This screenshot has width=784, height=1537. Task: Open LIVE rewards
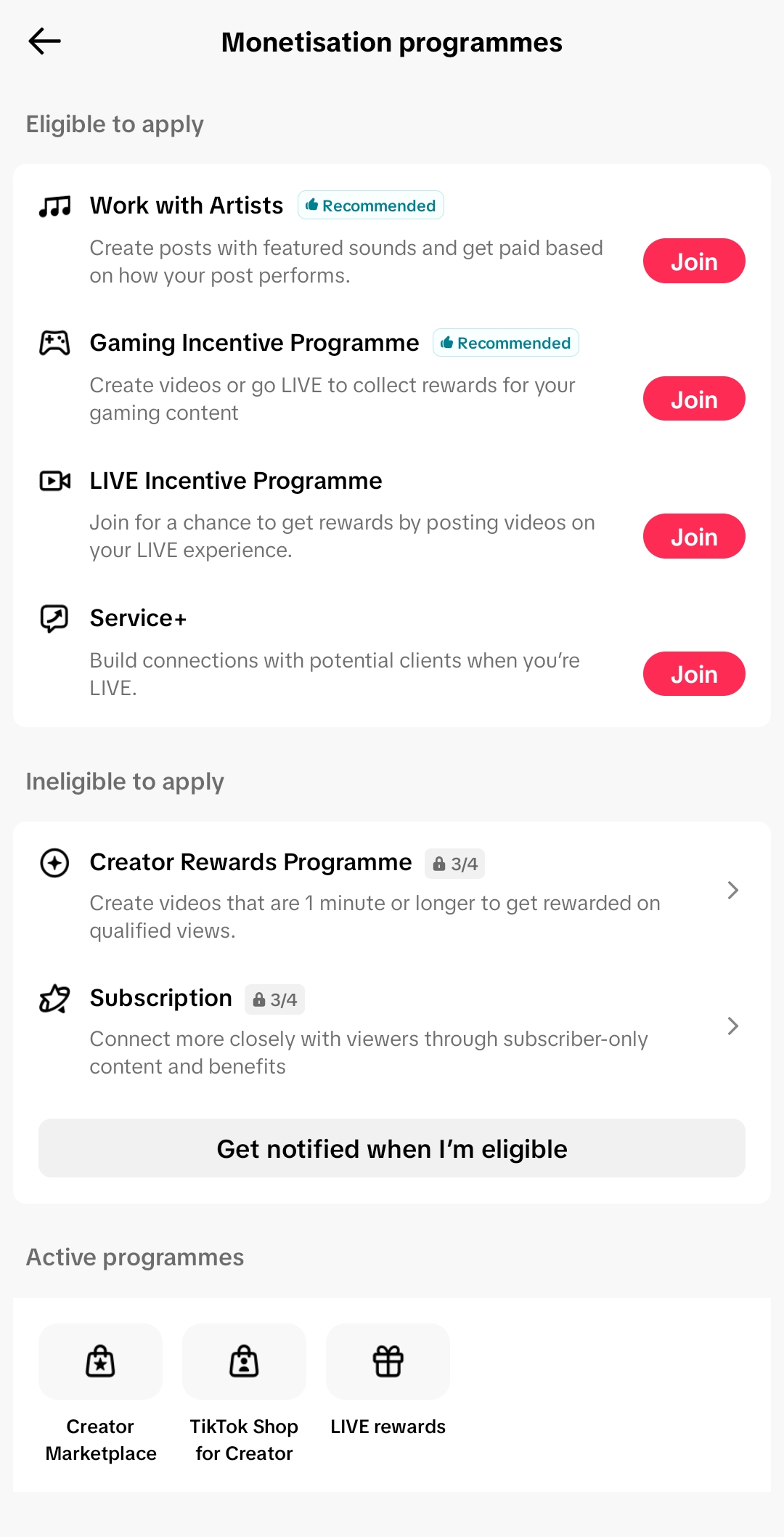pos(388,1380)
